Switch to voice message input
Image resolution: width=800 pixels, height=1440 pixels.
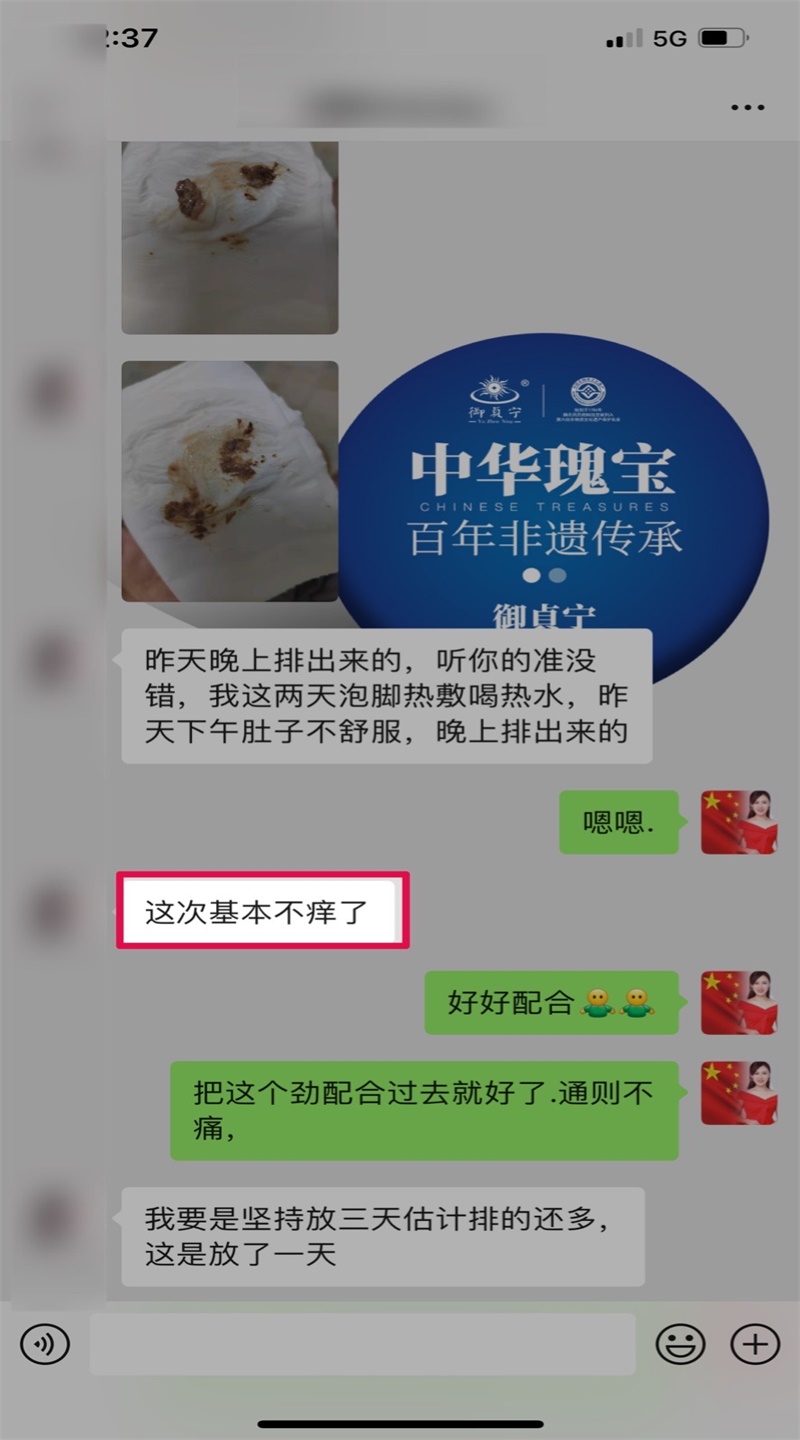click(45, 1344)
